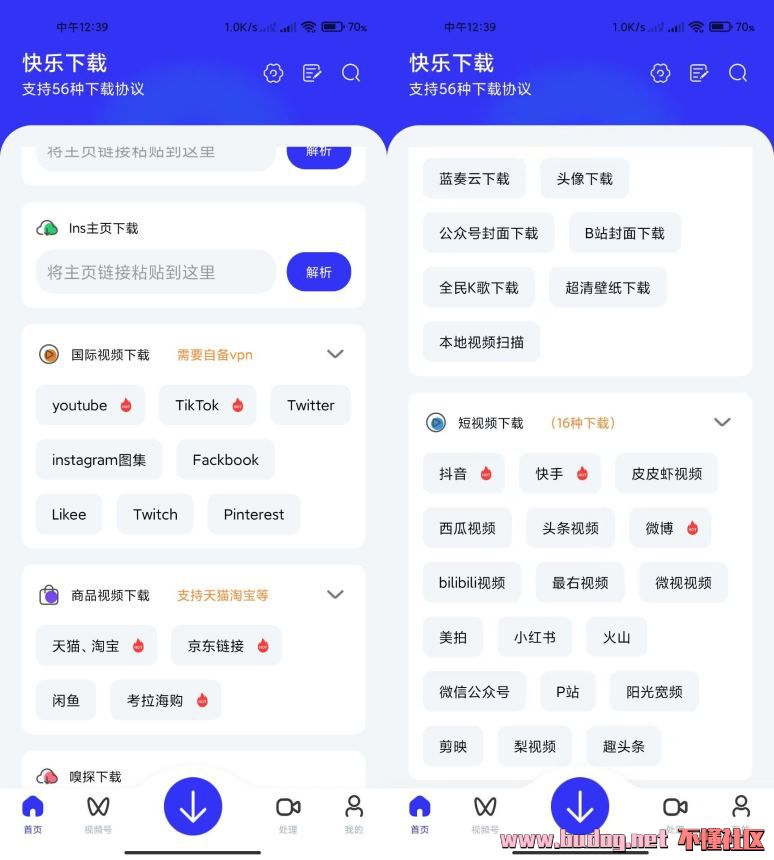Open 超清壁纸下载 option
The width and height of the screenshot is (774, 860).
pos(607,287)
